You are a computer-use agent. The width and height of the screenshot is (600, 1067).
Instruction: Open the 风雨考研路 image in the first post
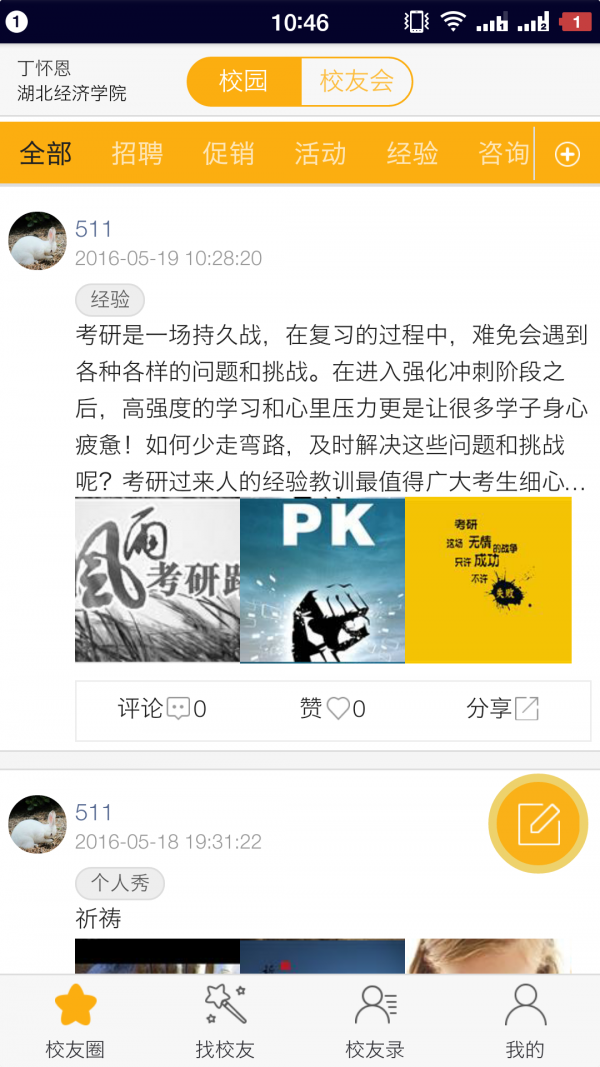pyautogui.click(x=157, y=580)
